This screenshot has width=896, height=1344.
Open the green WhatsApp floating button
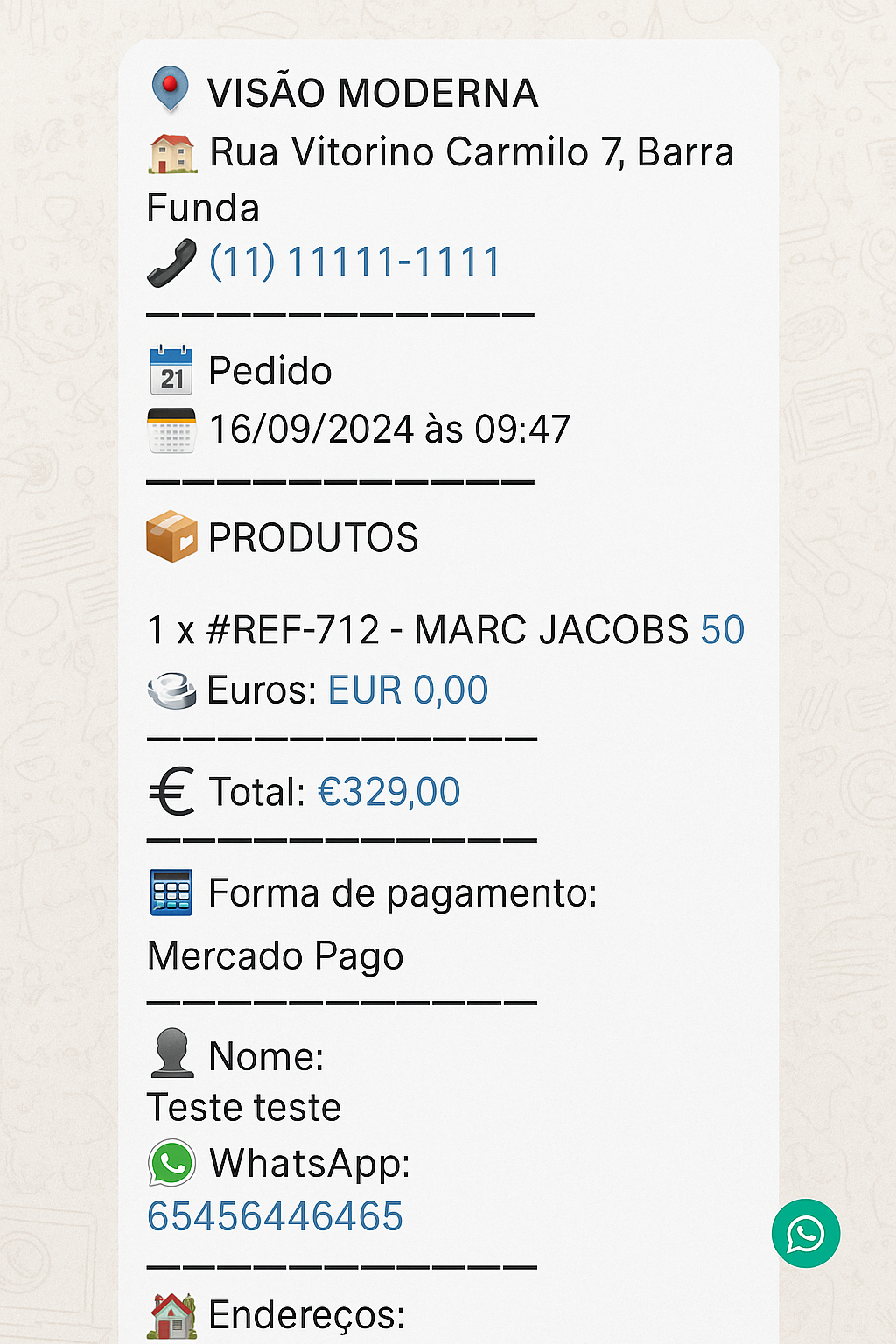pos(805,1233)
